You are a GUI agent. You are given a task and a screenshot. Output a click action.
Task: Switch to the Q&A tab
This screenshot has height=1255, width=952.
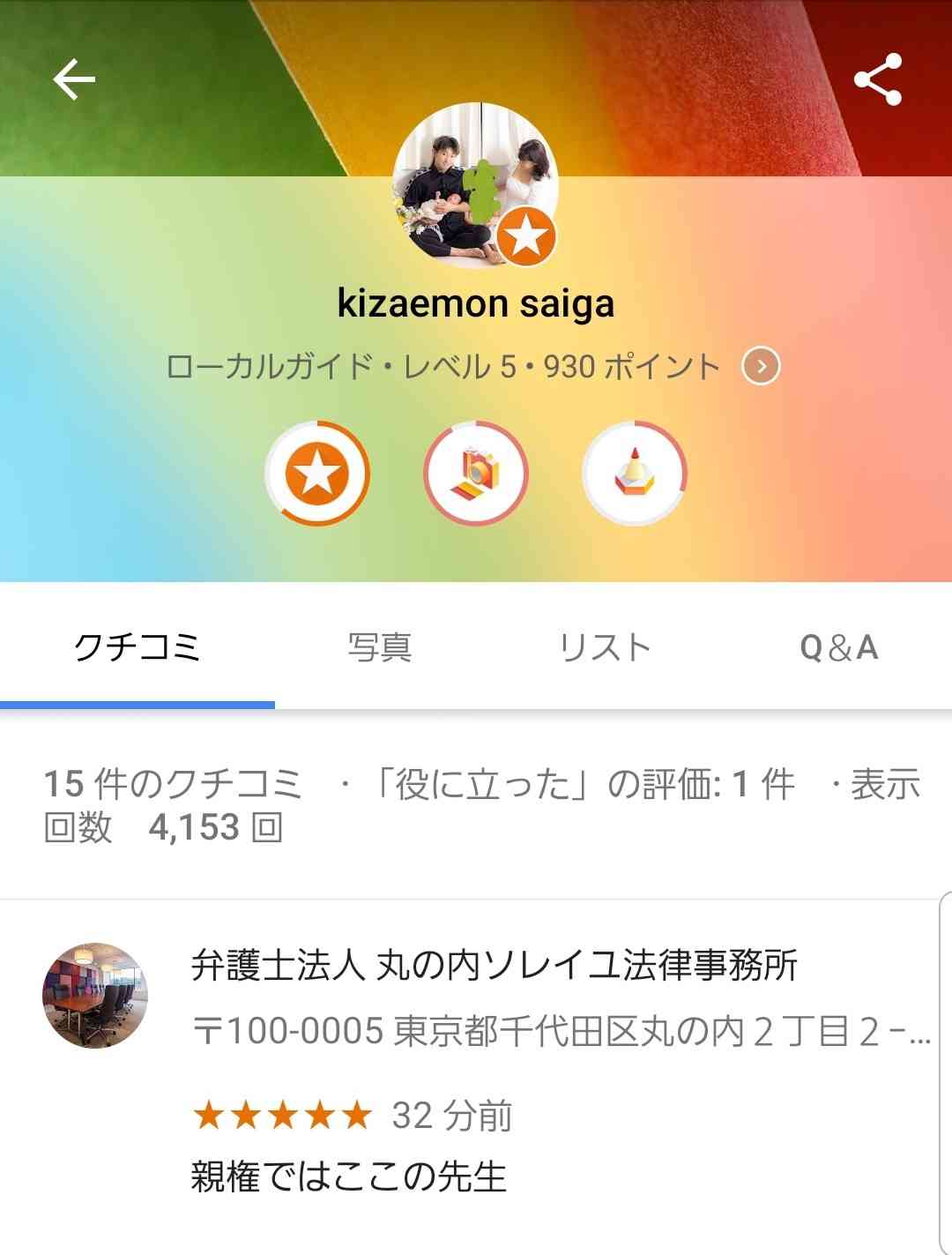coord(838,647)
